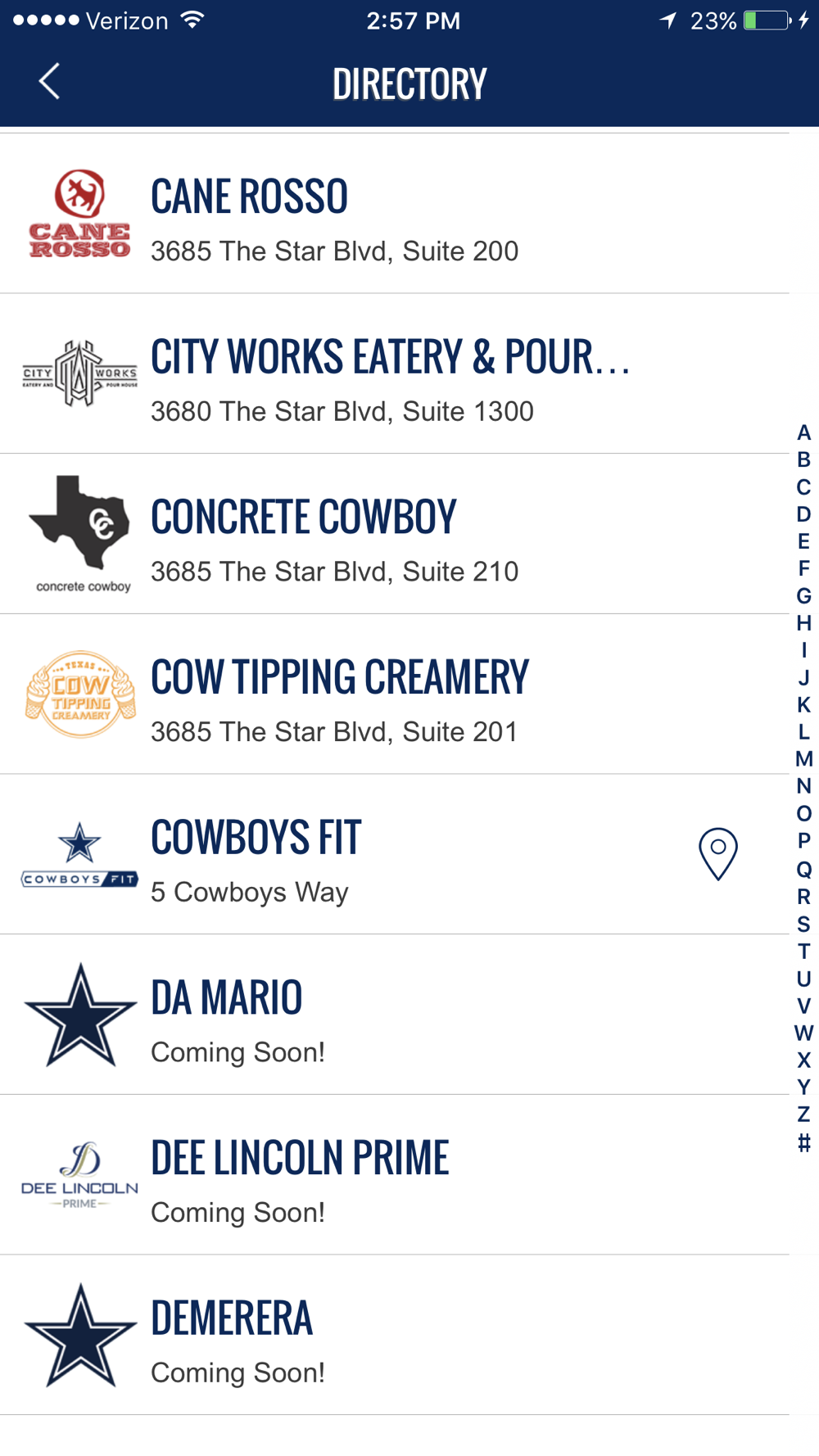Open the Da Mario entry

(x=395, y=1015)
